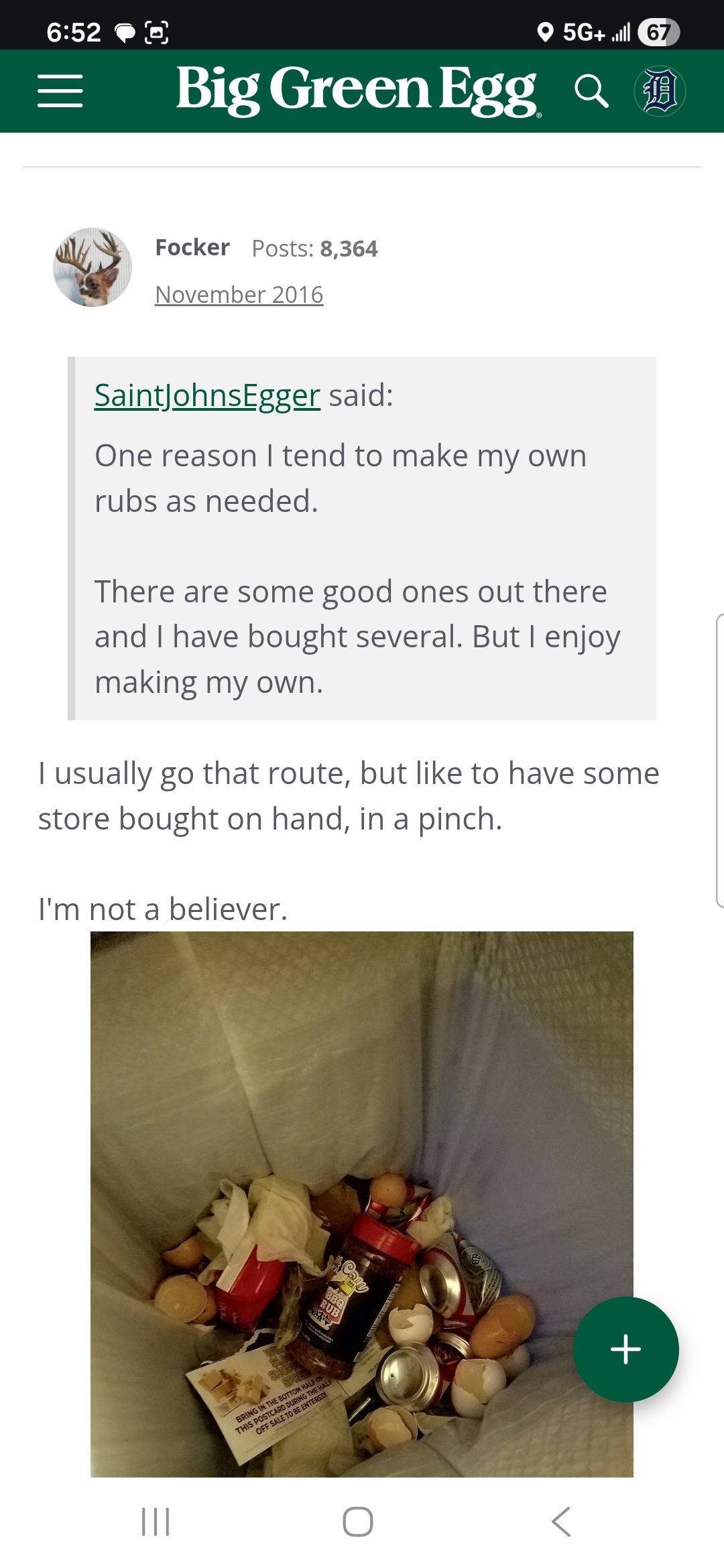Viewport: 724px width, 1568px height.
Task: Open the hamburger navigation menu
Action: pos(60,91)
